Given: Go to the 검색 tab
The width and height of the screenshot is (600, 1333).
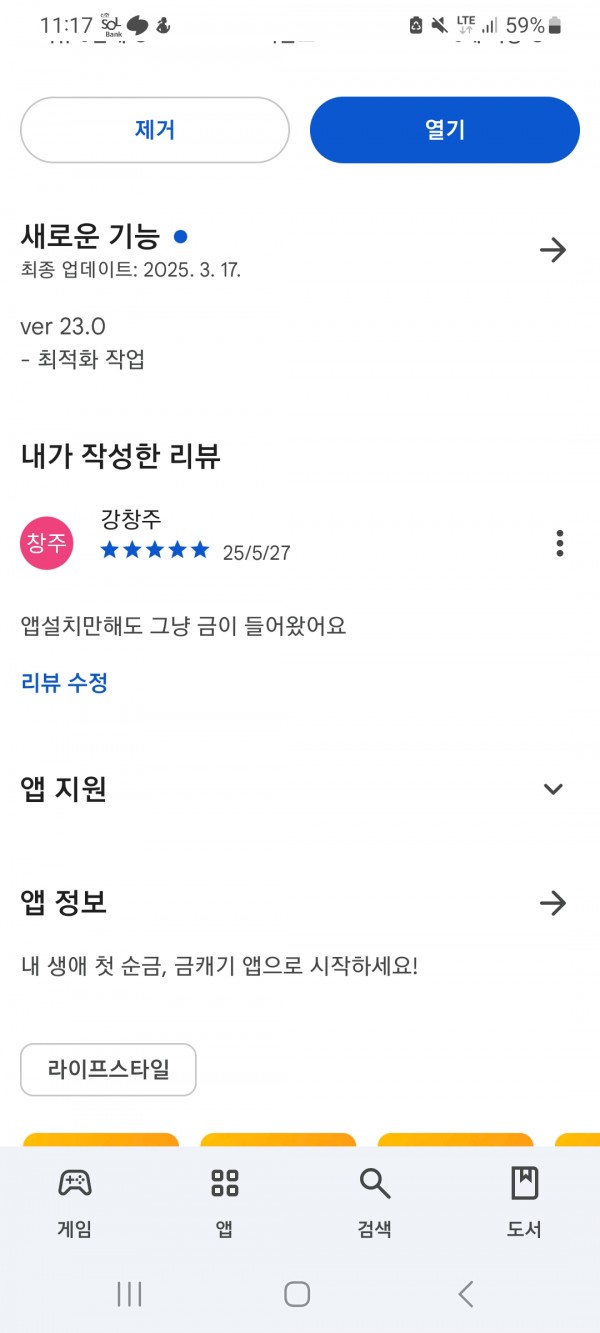Looking at the screenshot, I should point(375,1203).
